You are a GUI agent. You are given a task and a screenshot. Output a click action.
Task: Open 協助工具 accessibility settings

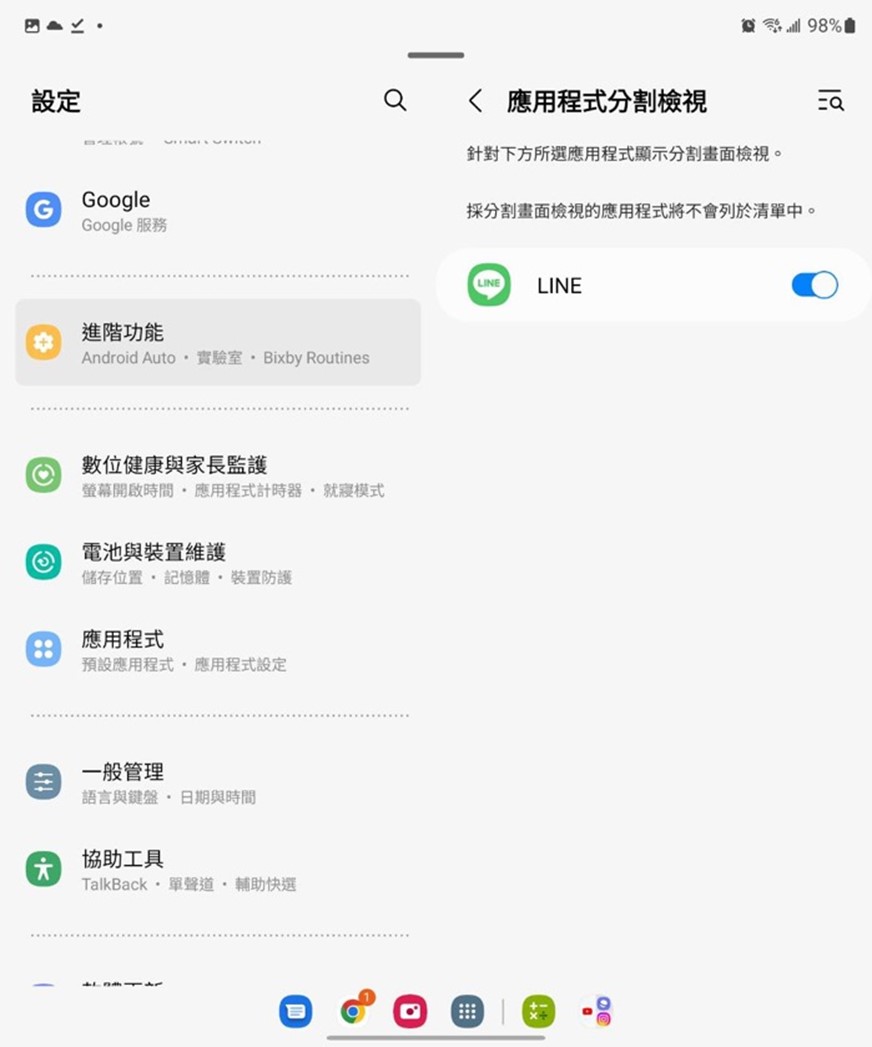218,870
